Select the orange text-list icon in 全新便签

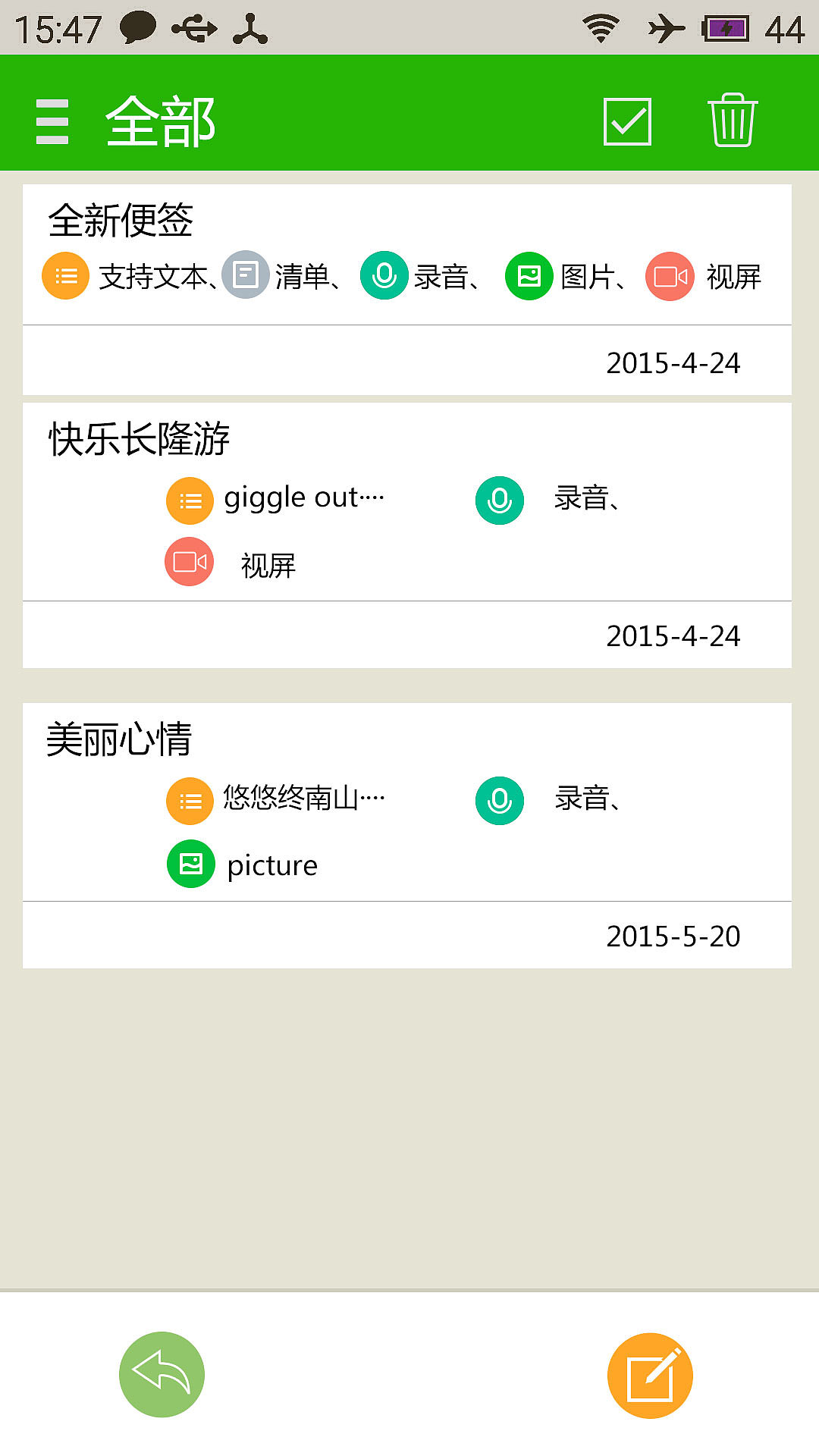click(x=64, y=278)
